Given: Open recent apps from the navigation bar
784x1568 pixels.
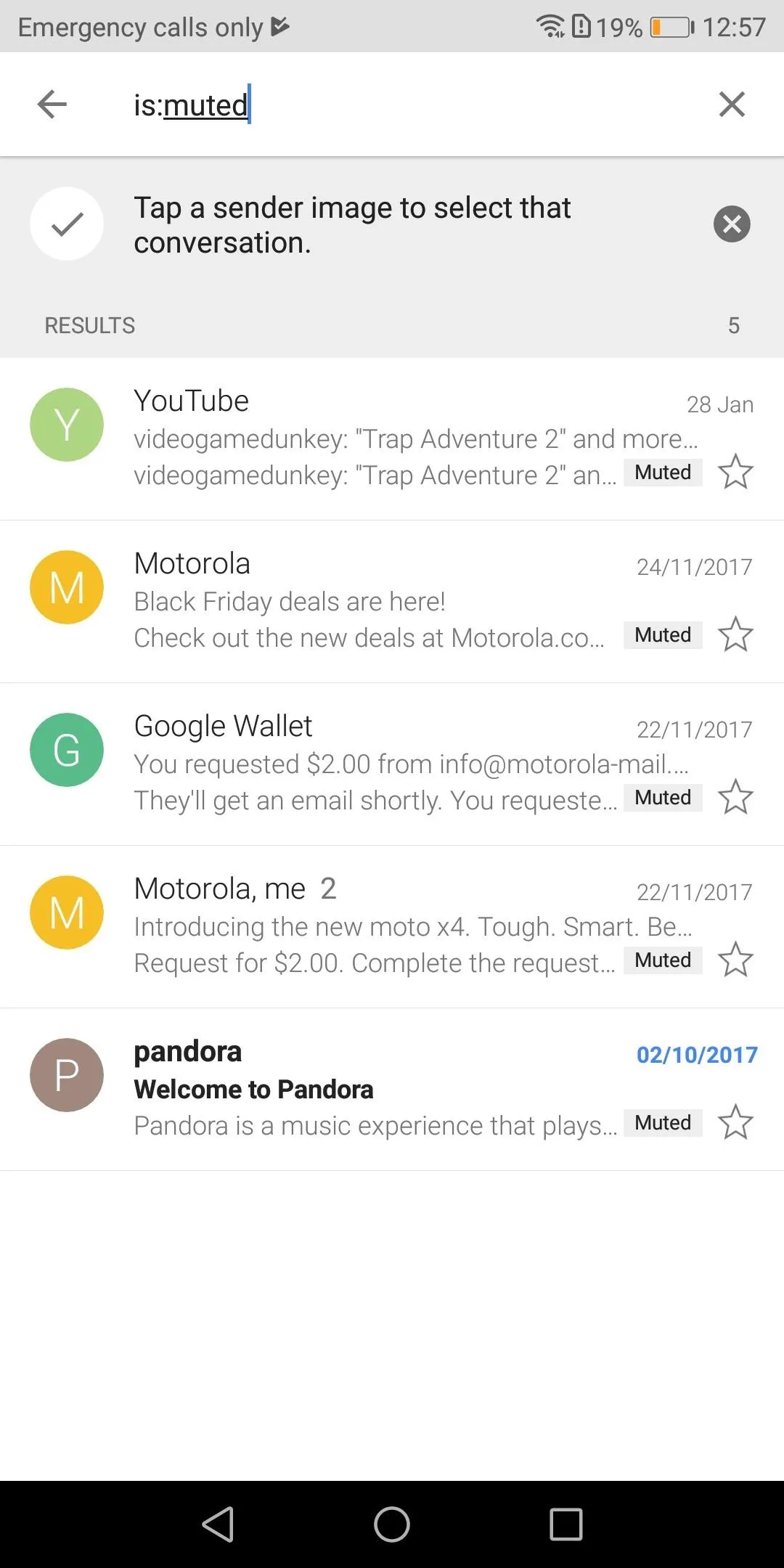Looking at the screenshot, I should (566, 1524).
